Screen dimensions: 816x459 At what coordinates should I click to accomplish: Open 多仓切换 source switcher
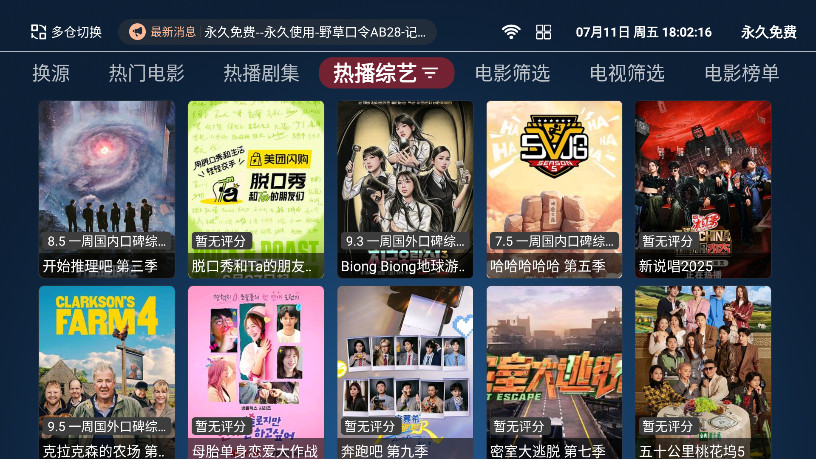(66, 32)
